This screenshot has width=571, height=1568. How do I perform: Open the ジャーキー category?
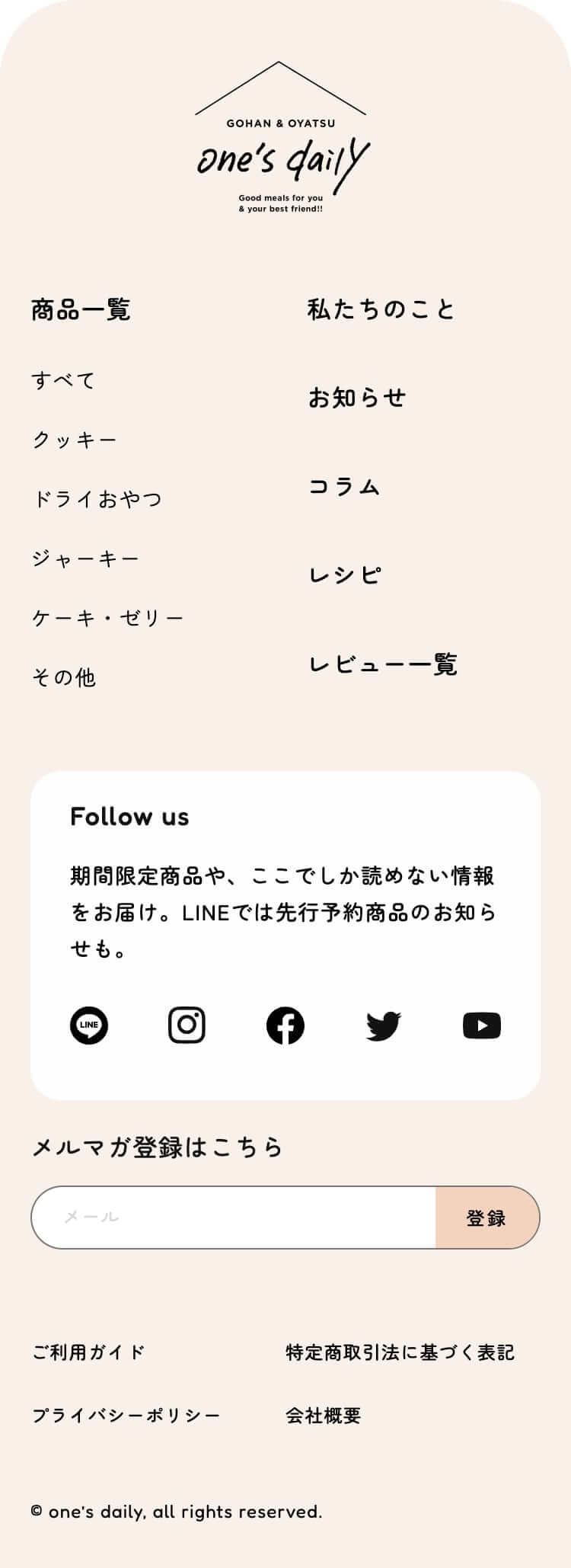click(x=86, y=558)
